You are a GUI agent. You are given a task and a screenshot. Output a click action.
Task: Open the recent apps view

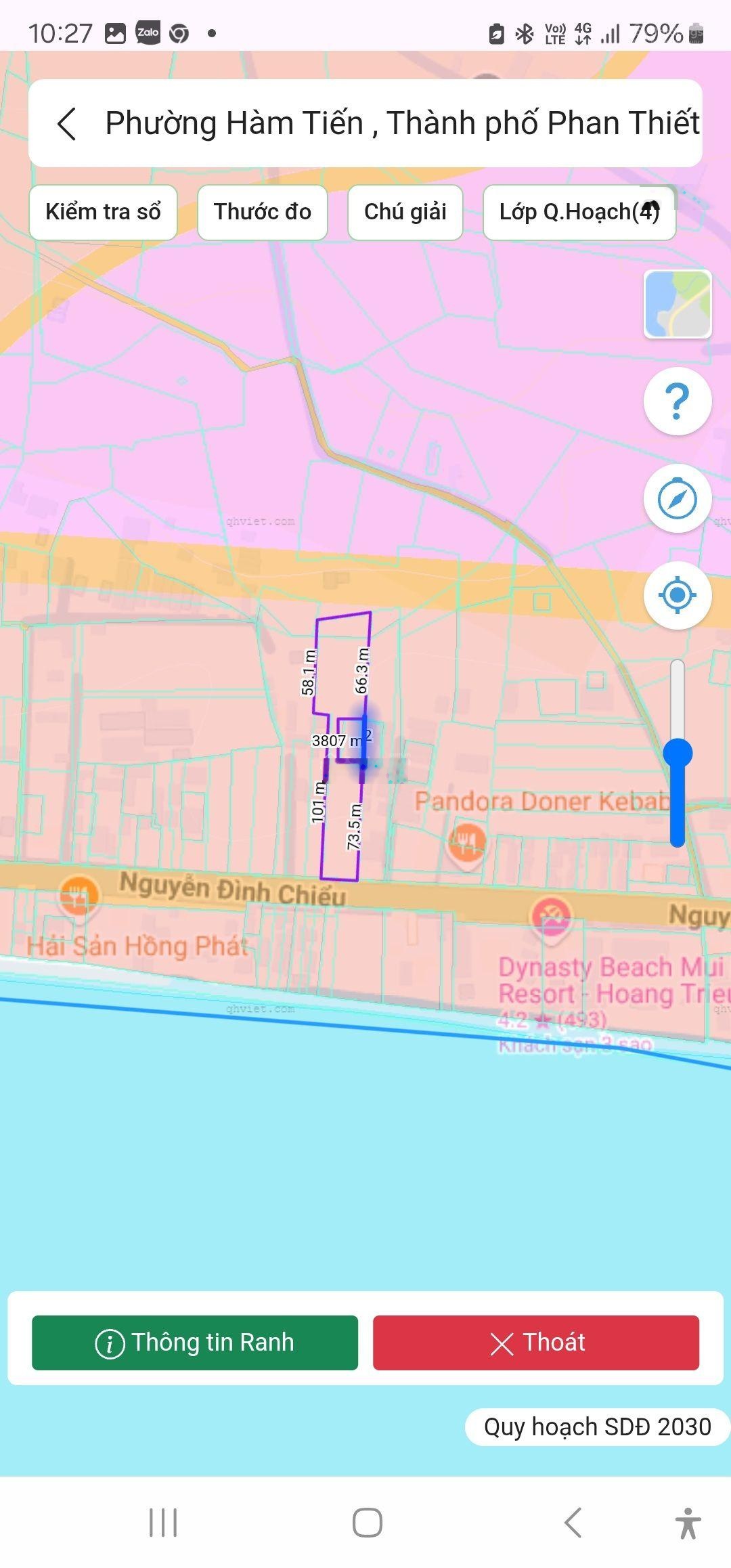[x=163, y=1523]
